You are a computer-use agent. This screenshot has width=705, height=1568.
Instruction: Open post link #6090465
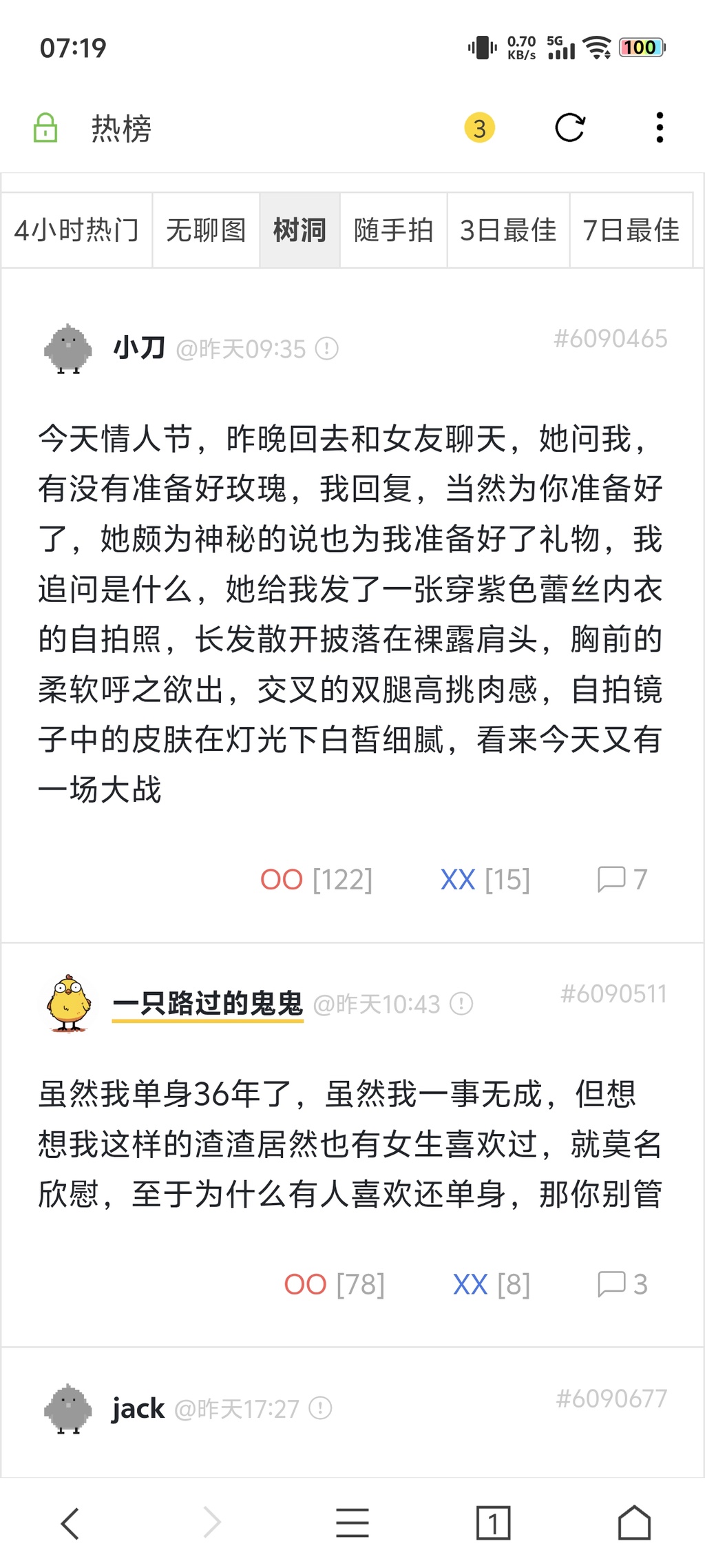(610, 339)
